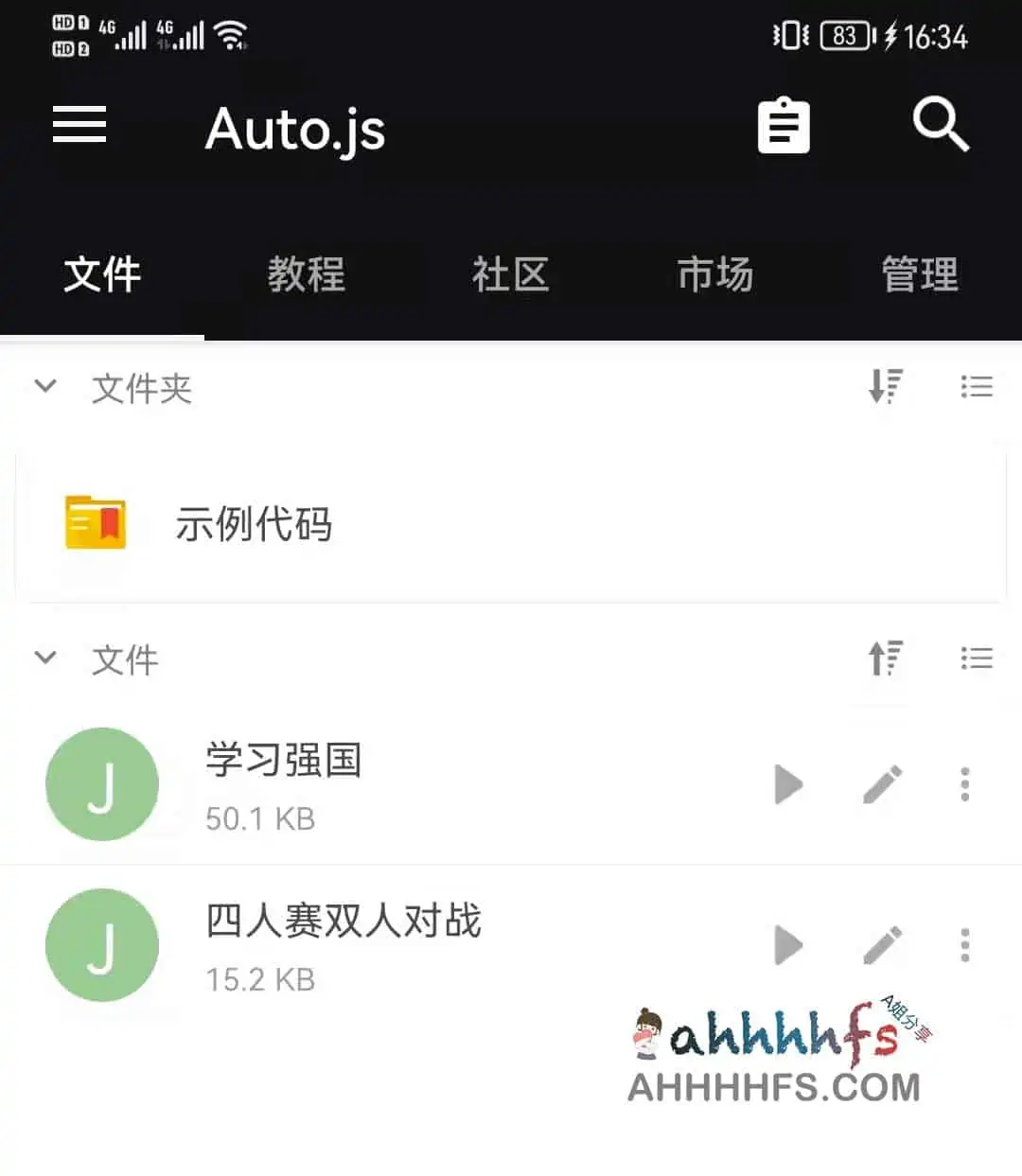This screenshot has width=1022, height=1176.
Task: Collapse the 文件夹 section
Action: pyautogui.click(x=44, y=387)
